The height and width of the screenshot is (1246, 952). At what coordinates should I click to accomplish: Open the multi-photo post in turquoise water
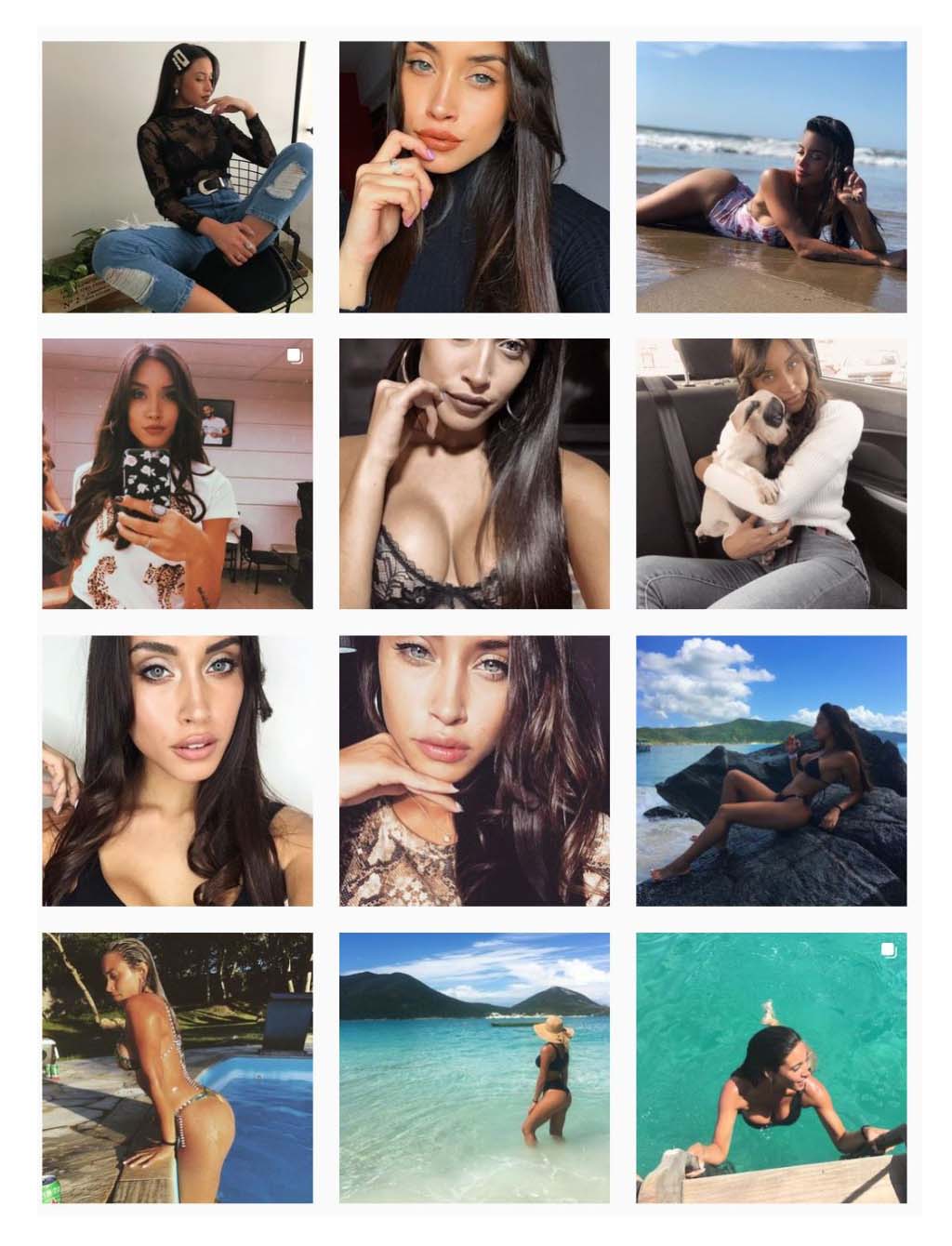tap(771, 1067)
